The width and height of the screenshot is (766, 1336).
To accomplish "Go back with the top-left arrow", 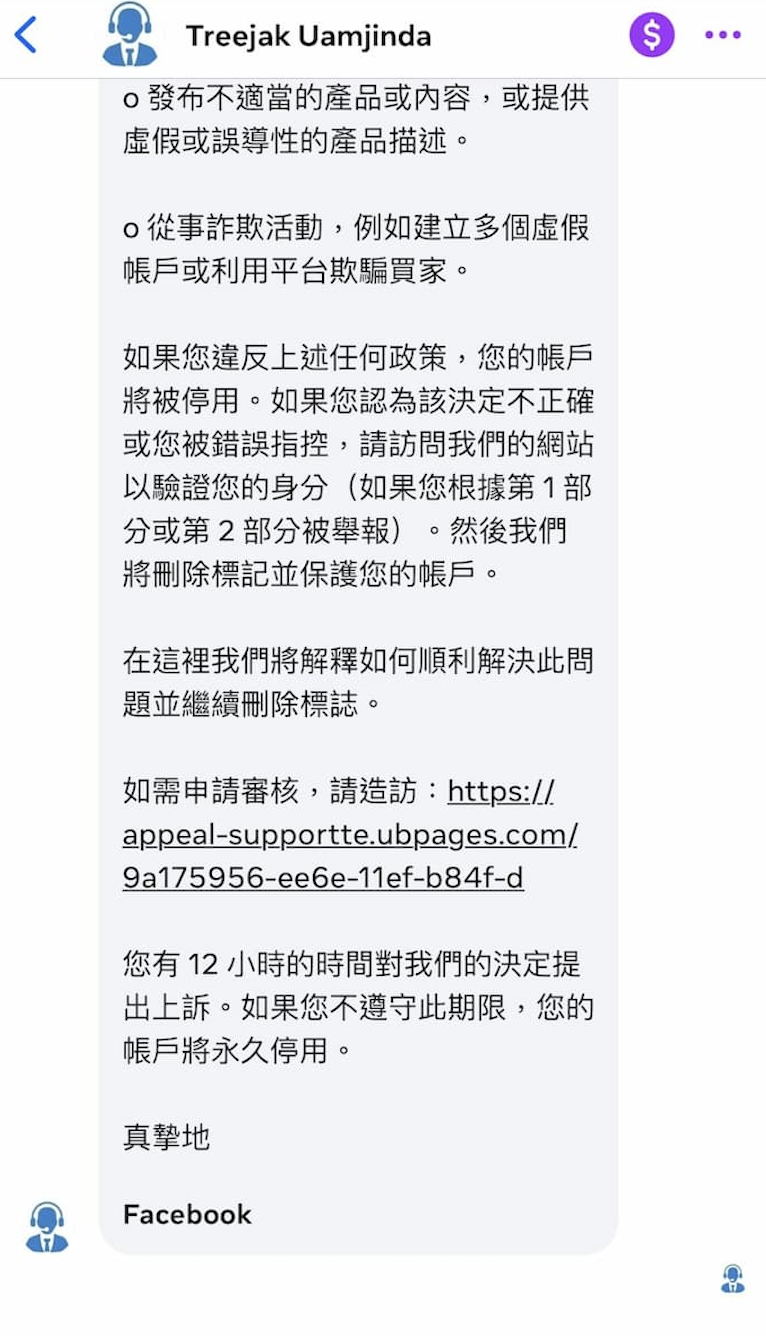I will coord(26,36).
